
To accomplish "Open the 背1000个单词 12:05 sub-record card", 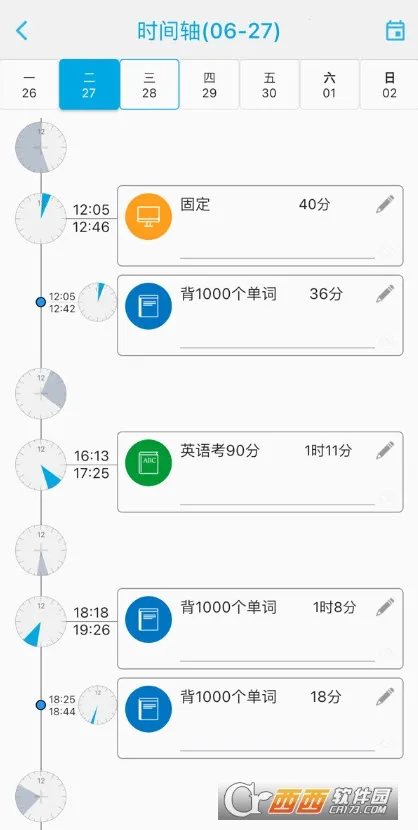I will (260, 315).
